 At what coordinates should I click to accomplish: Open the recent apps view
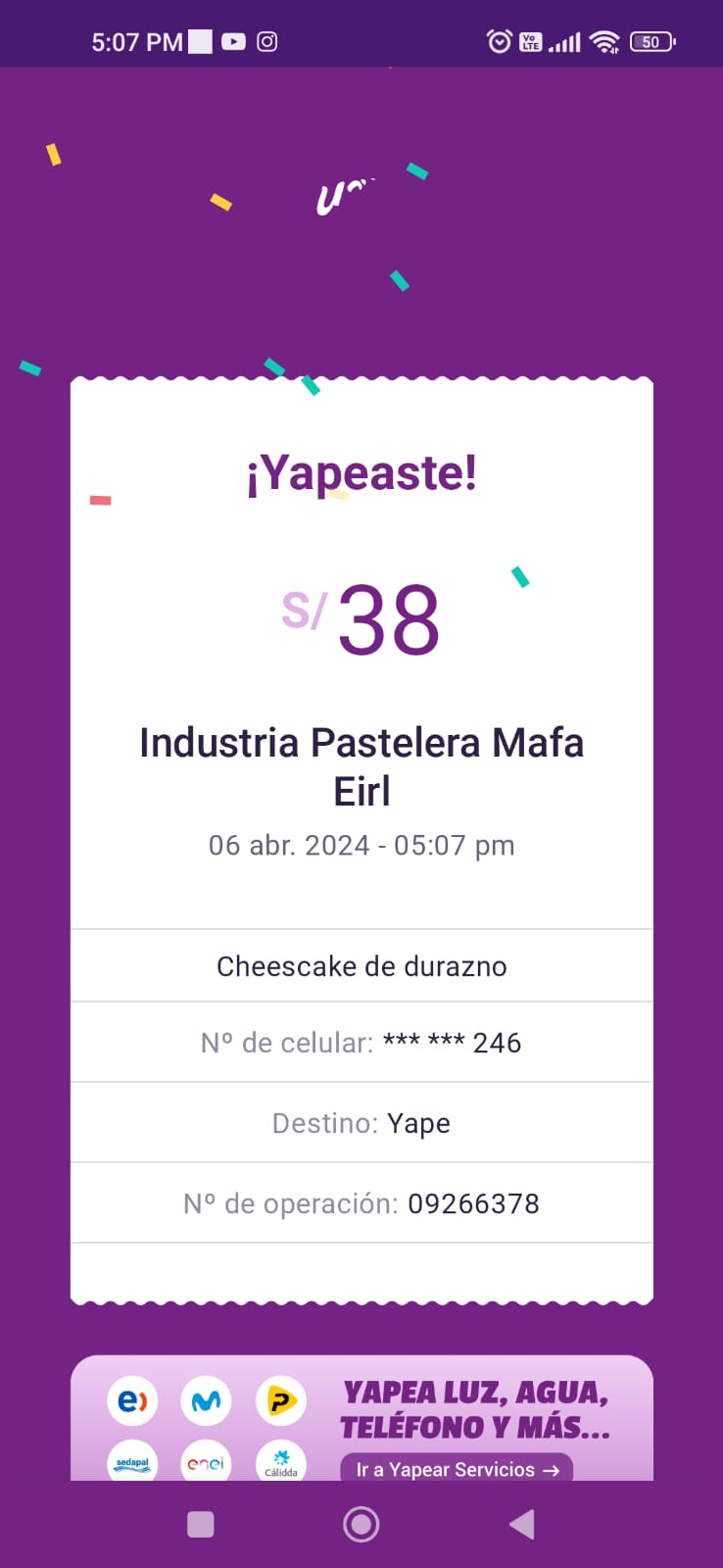(201, 1524)
